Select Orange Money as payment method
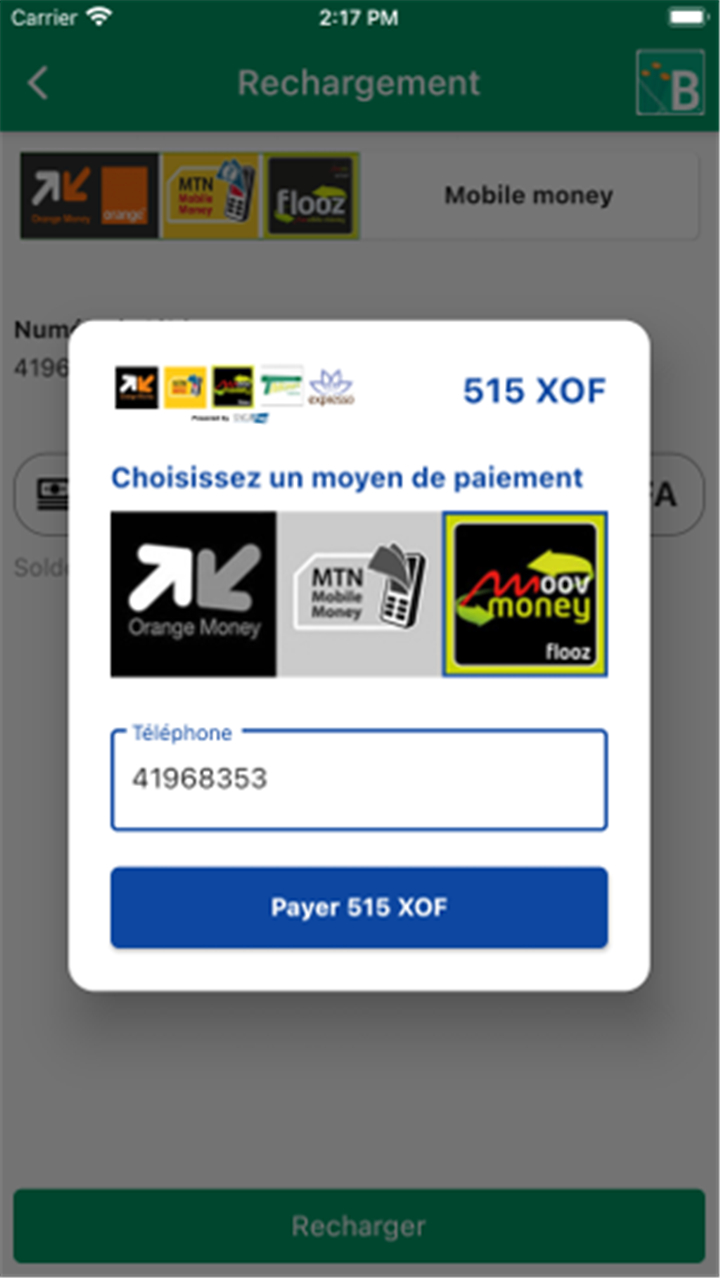The width and height of the screenshot is (720, 1278). (x=193, y=594)
